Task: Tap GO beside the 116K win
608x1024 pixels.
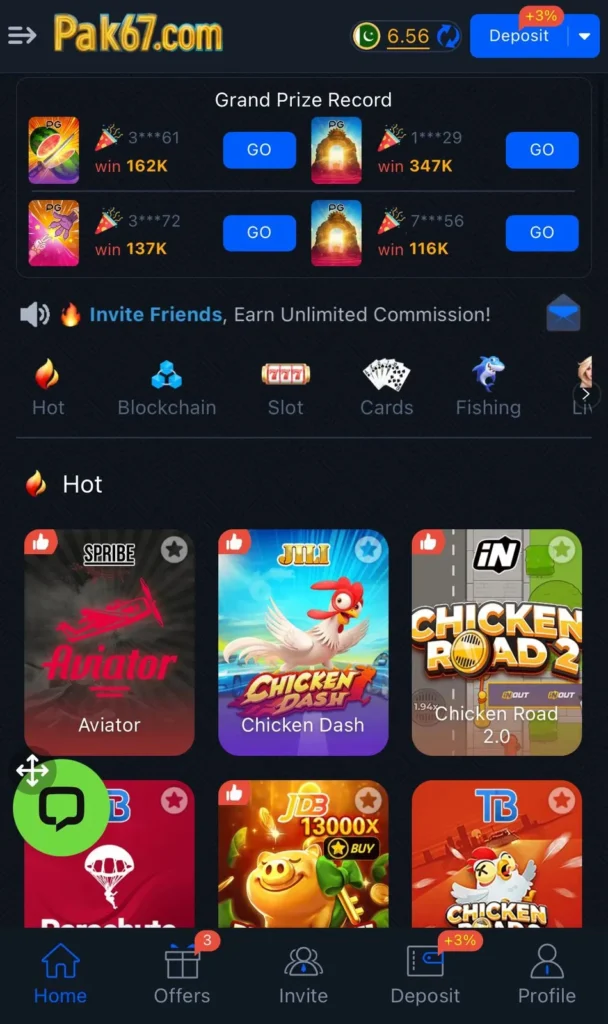Action: [x=542, y=232]
